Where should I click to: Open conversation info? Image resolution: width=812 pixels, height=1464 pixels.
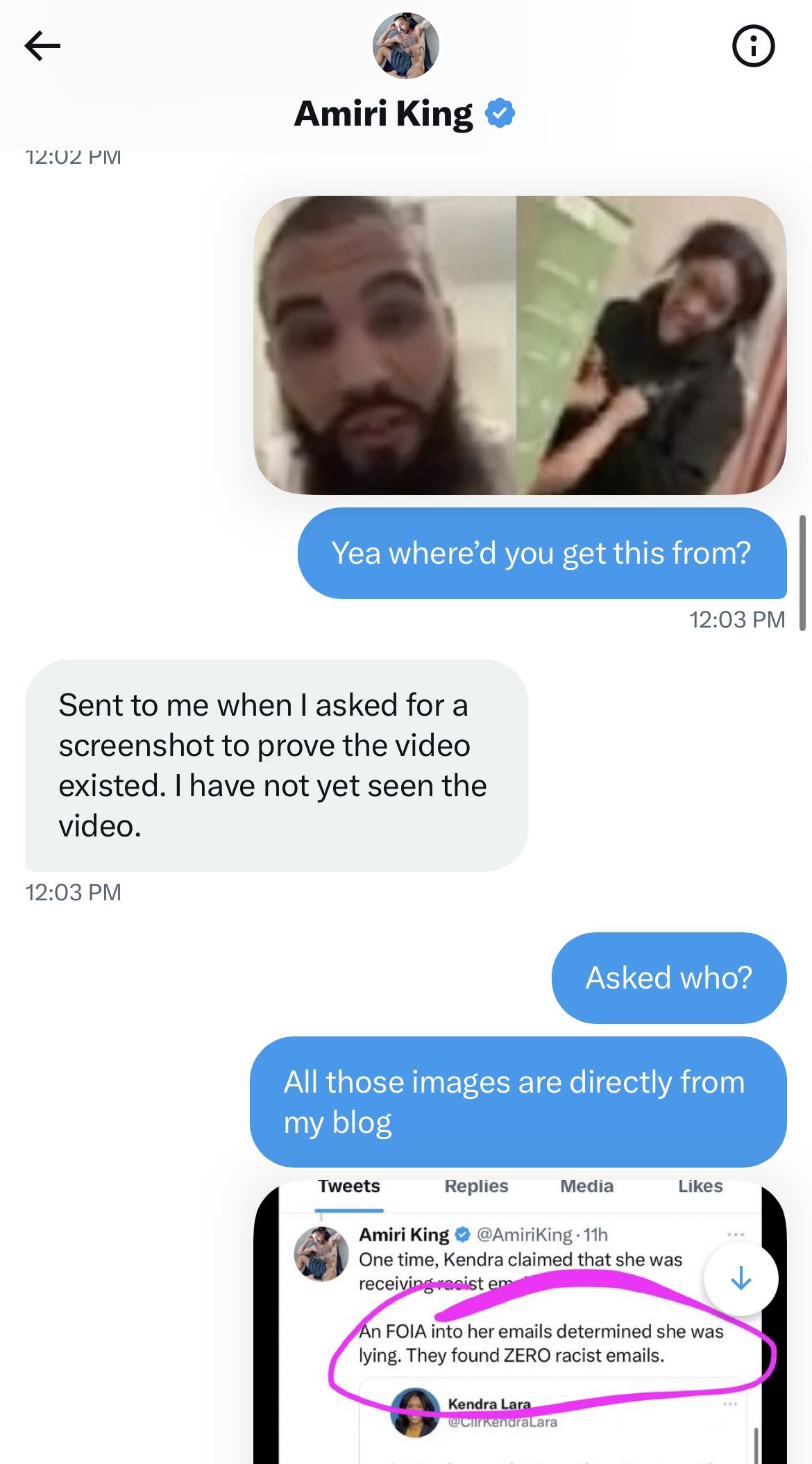[753, 47]
